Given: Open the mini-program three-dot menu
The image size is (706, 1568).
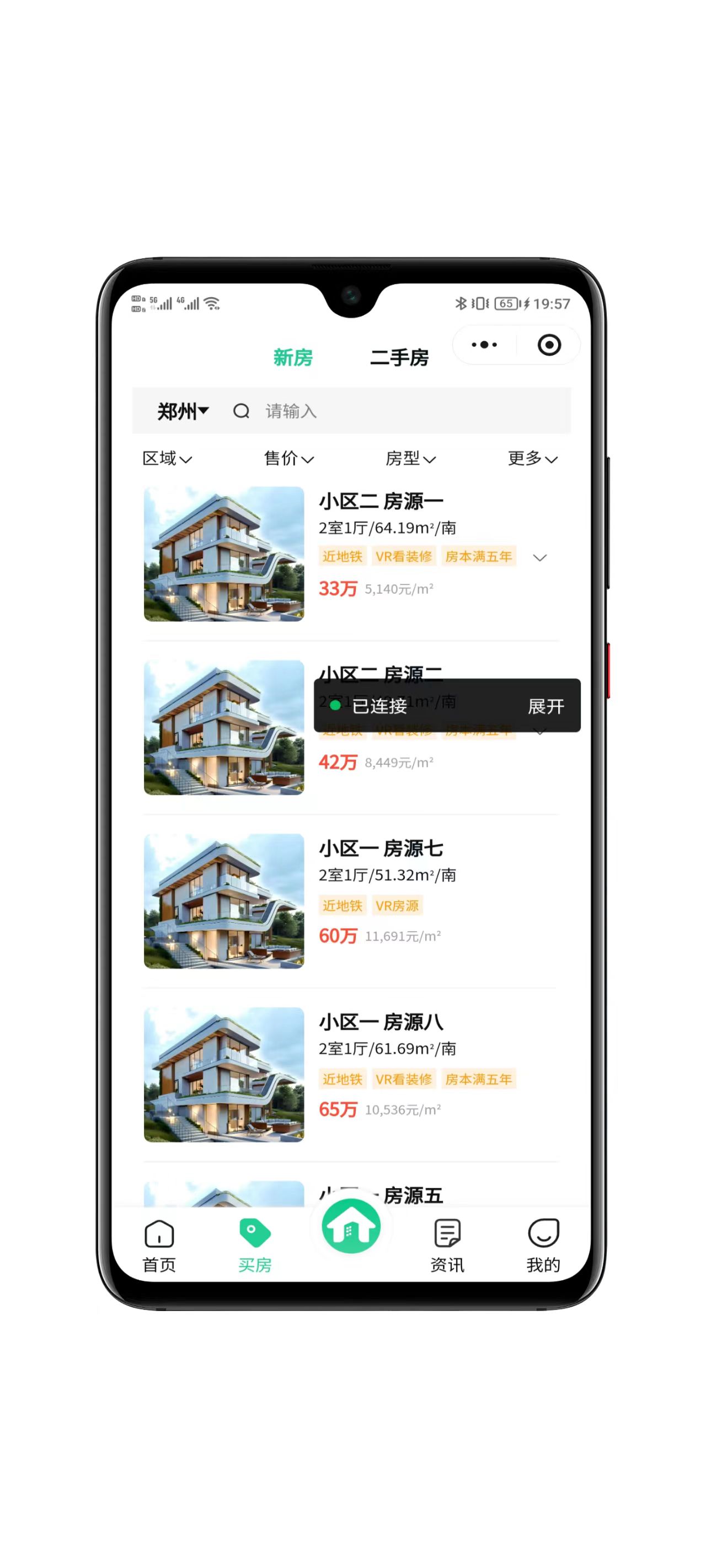Looking at the screenshot, I should click(484, 345).
